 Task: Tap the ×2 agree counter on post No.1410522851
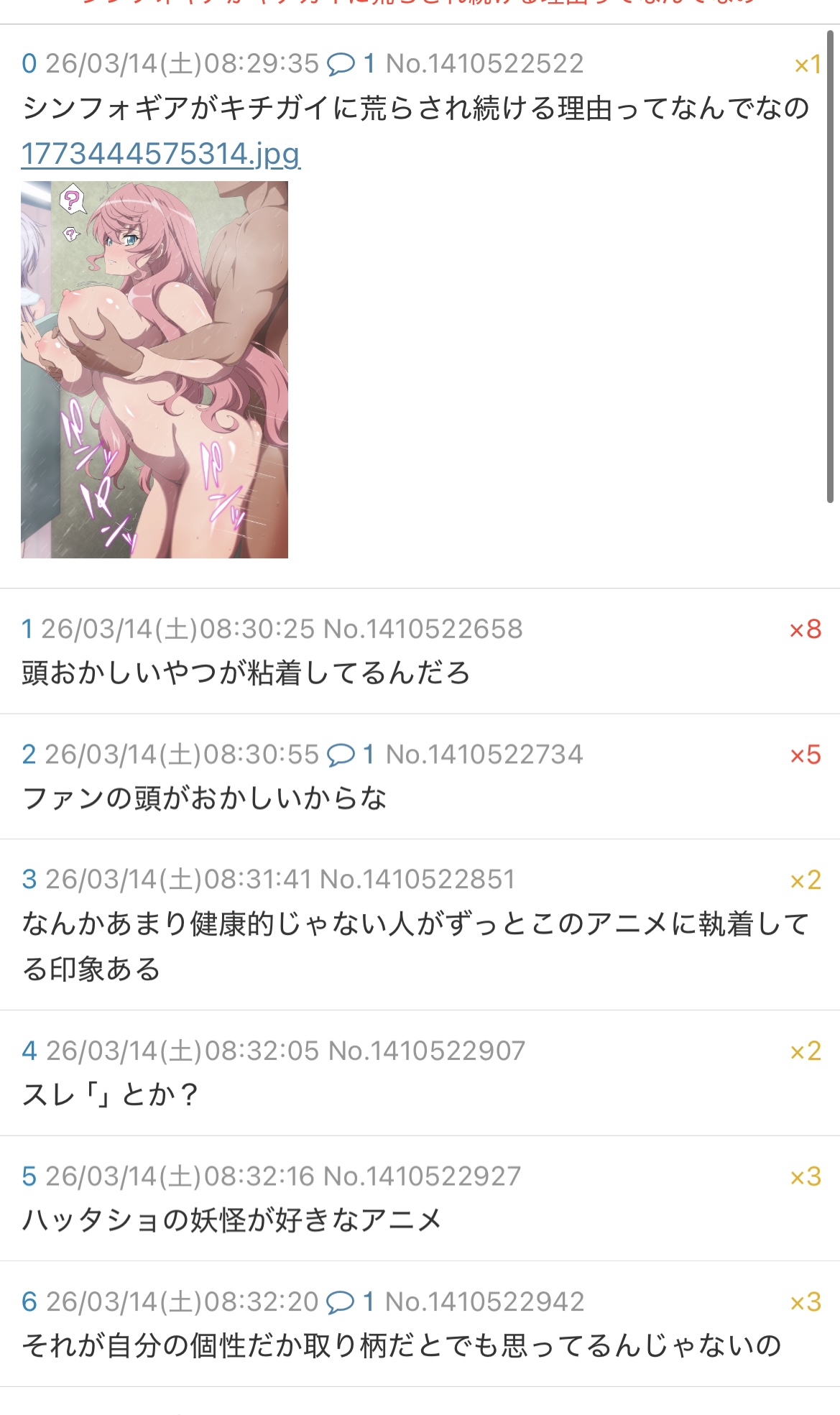[805, 880]
